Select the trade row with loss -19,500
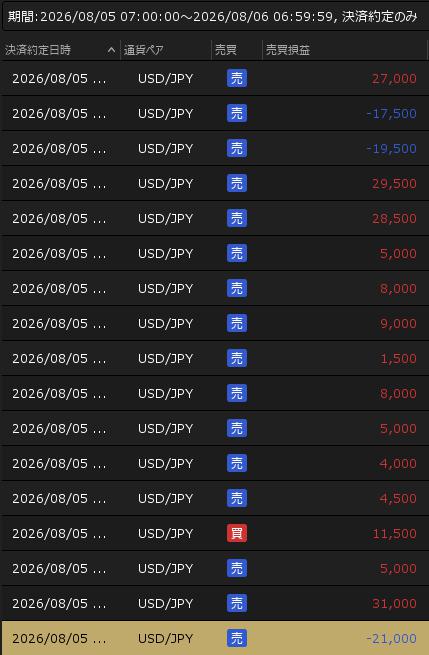This screenshot has height=655, width=429. tap(215, 149)
